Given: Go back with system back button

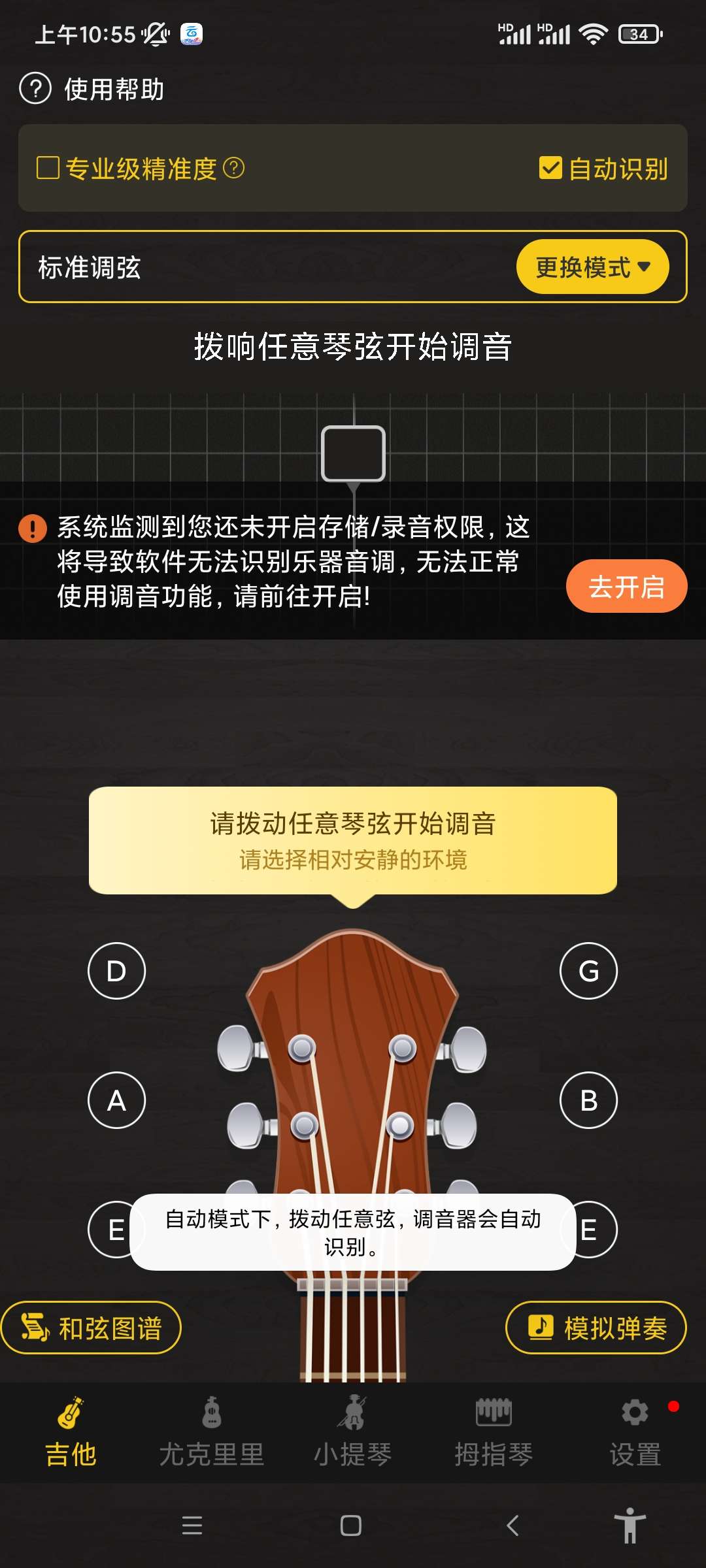Looking at the screenshot, I should [513, 1526].
